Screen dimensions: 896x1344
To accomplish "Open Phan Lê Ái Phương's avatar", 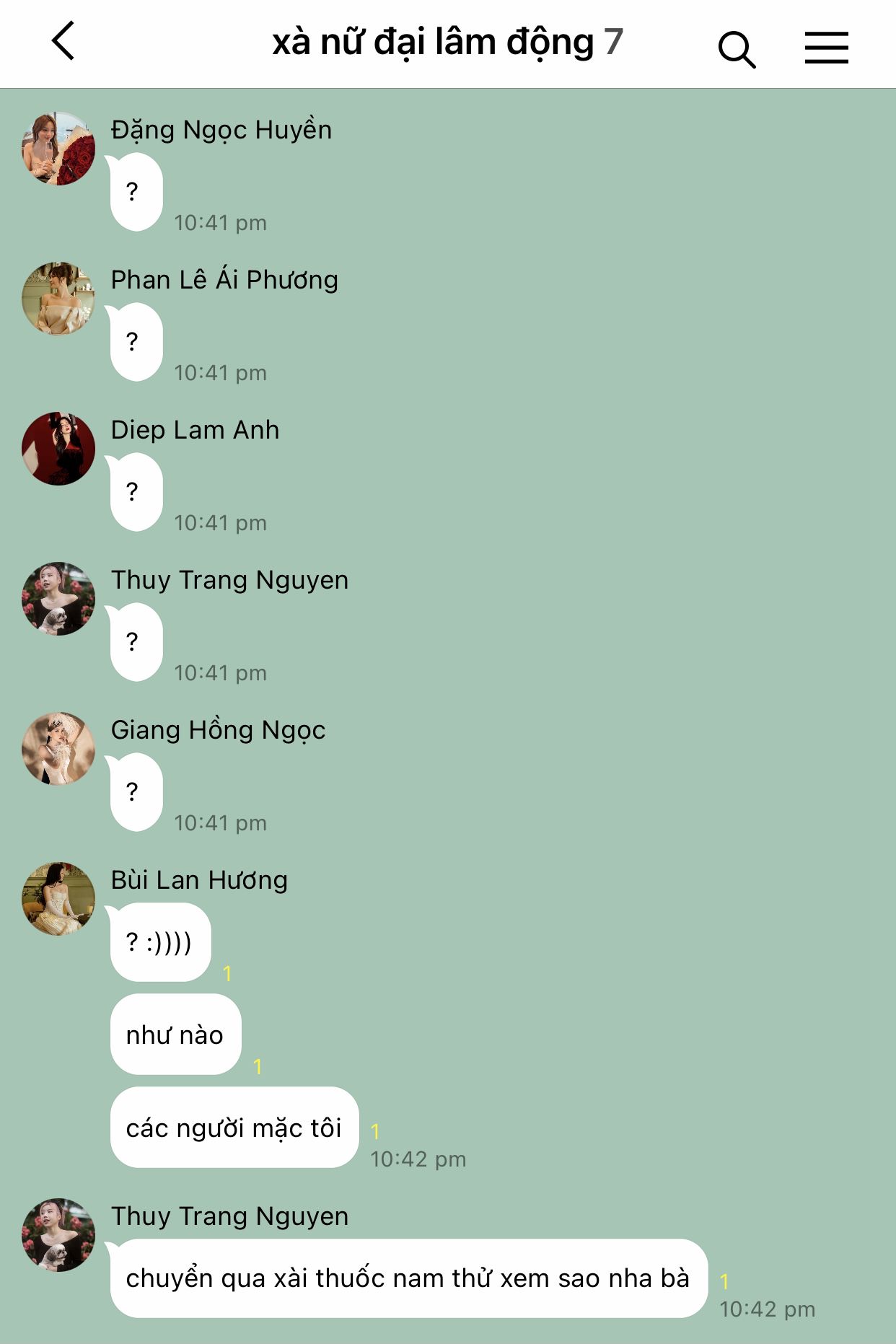I will point(58,299).
